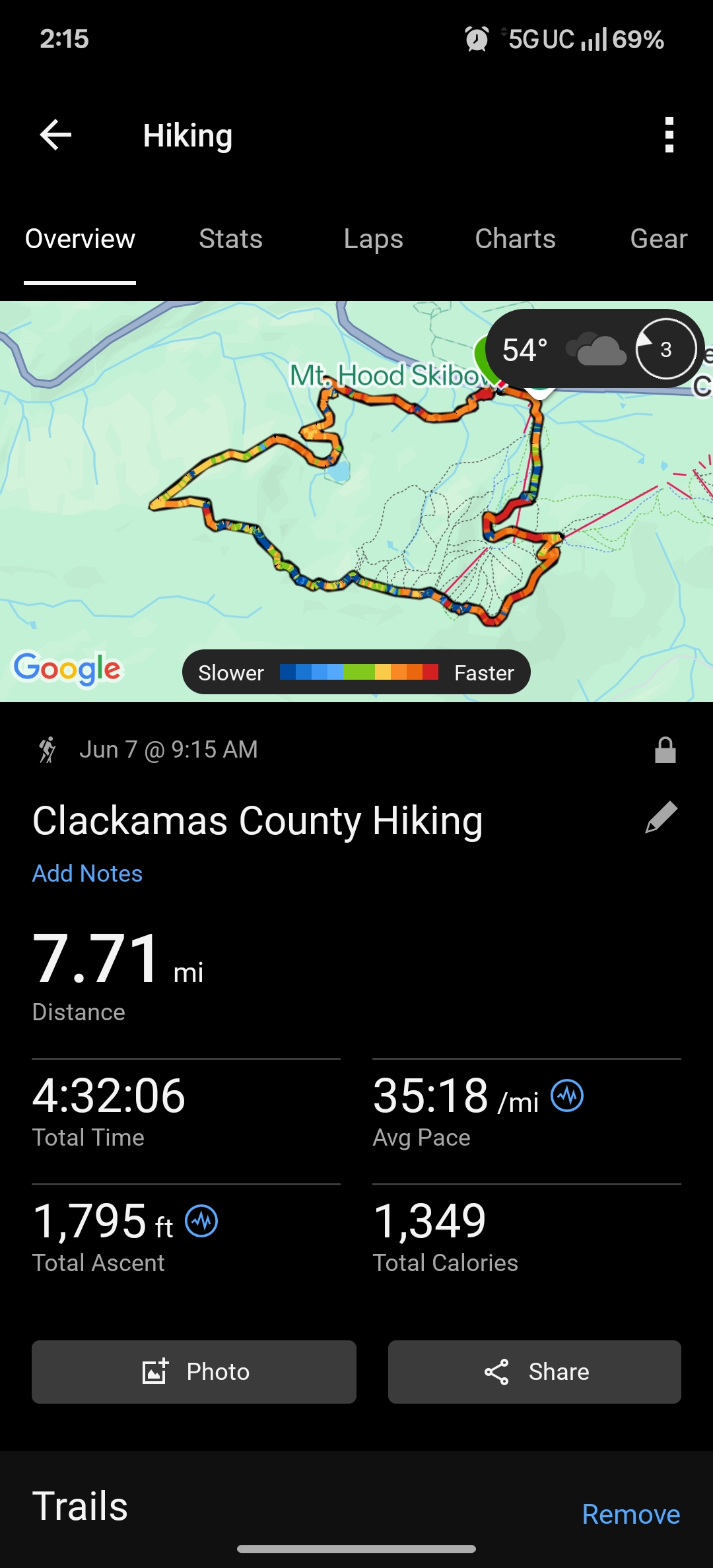This screenshot has width=713, height=1568.
Task: Go back using the arrow icon
Action: 56,135
